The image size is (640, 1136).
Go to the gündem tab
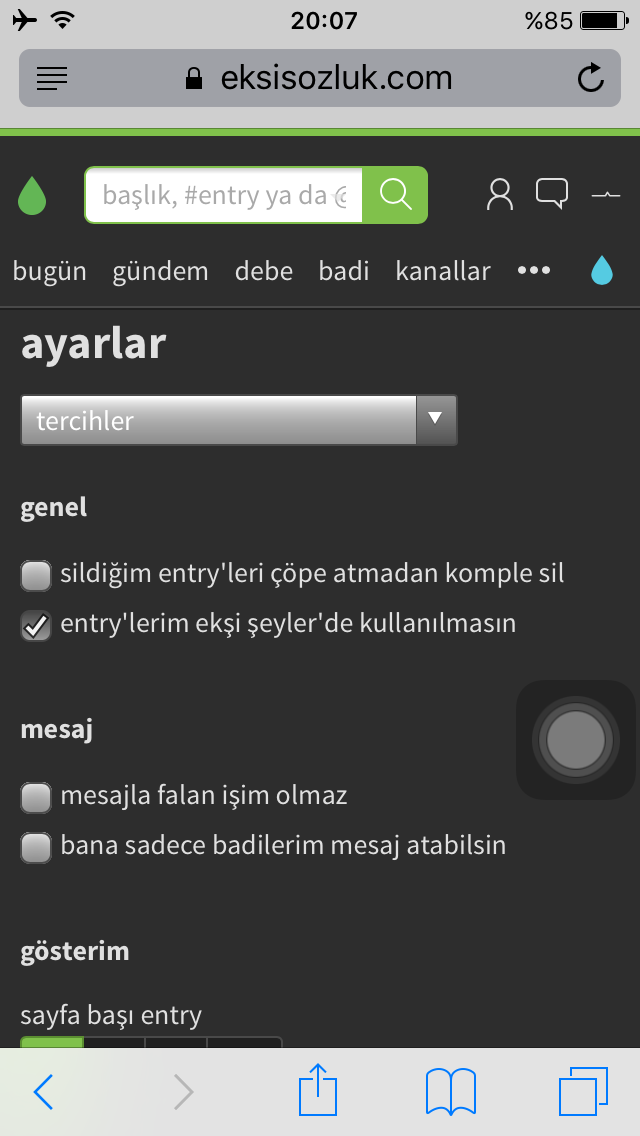(161, 271)
